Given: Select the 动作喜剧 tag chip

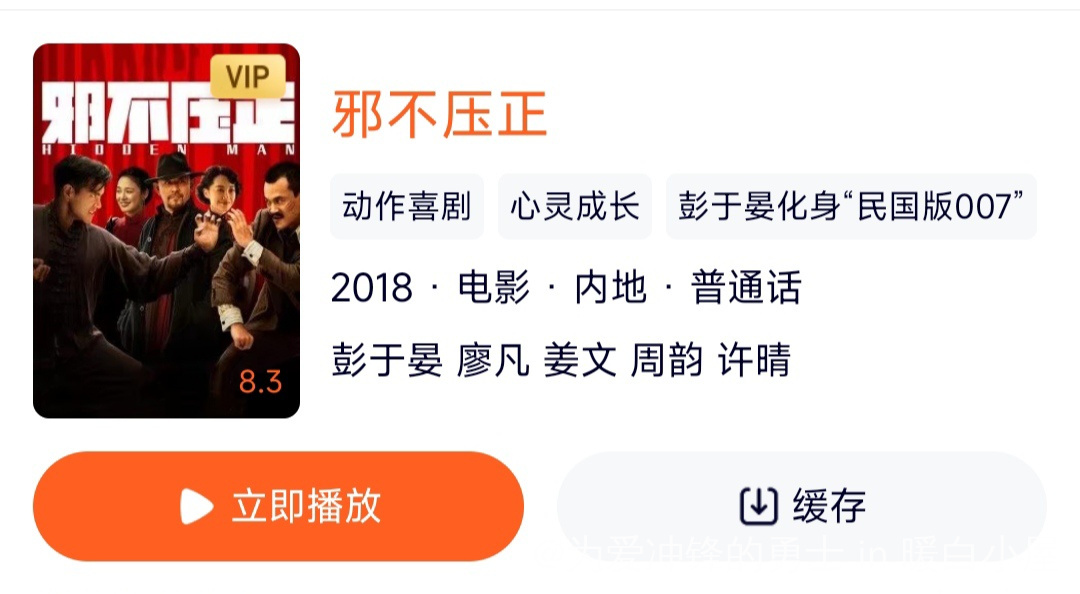Looking at the screenshot, I should (x=406, y=207).
